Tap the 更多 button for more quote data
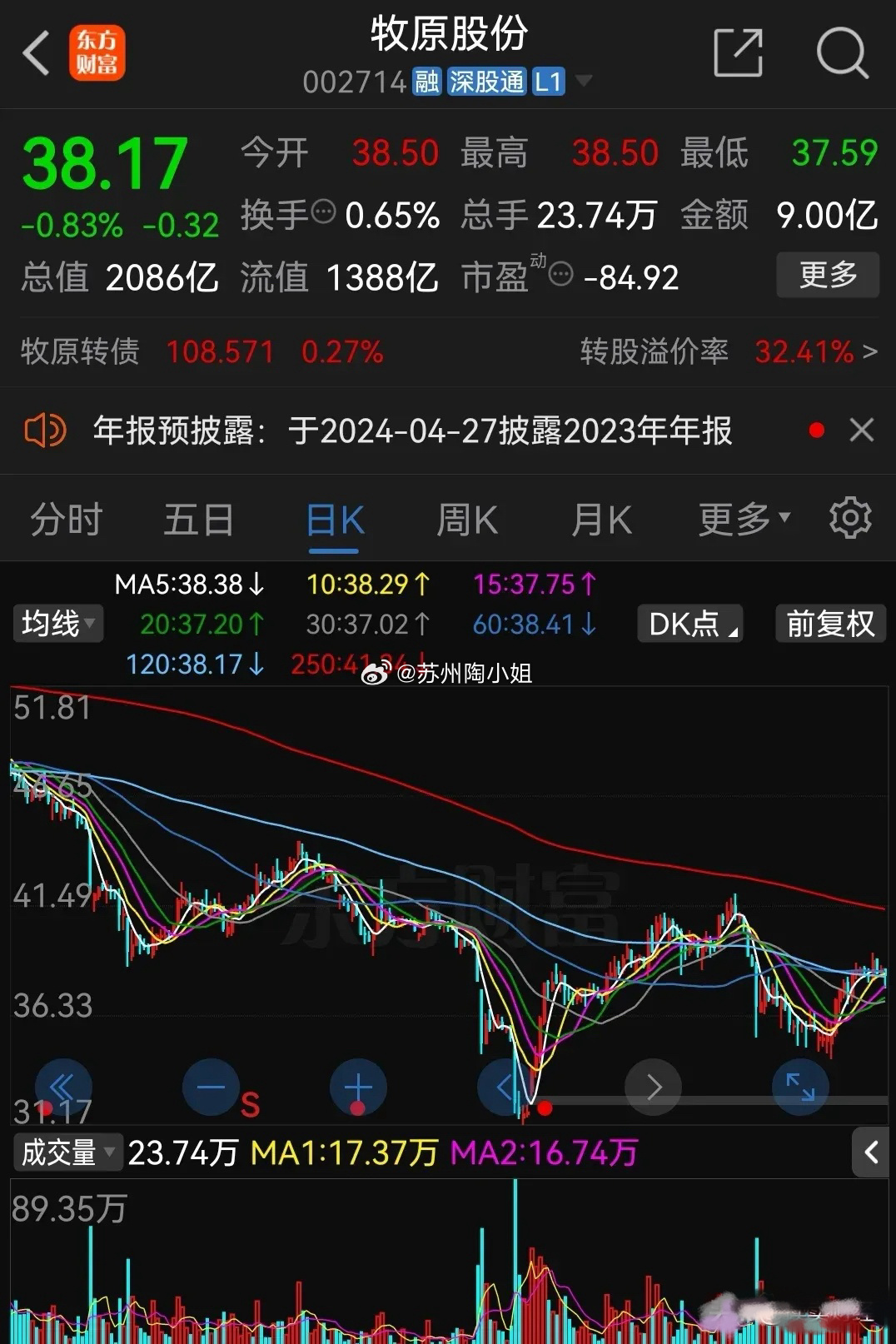The height and width of the screenshot is (1344, 896). point(828,275)
